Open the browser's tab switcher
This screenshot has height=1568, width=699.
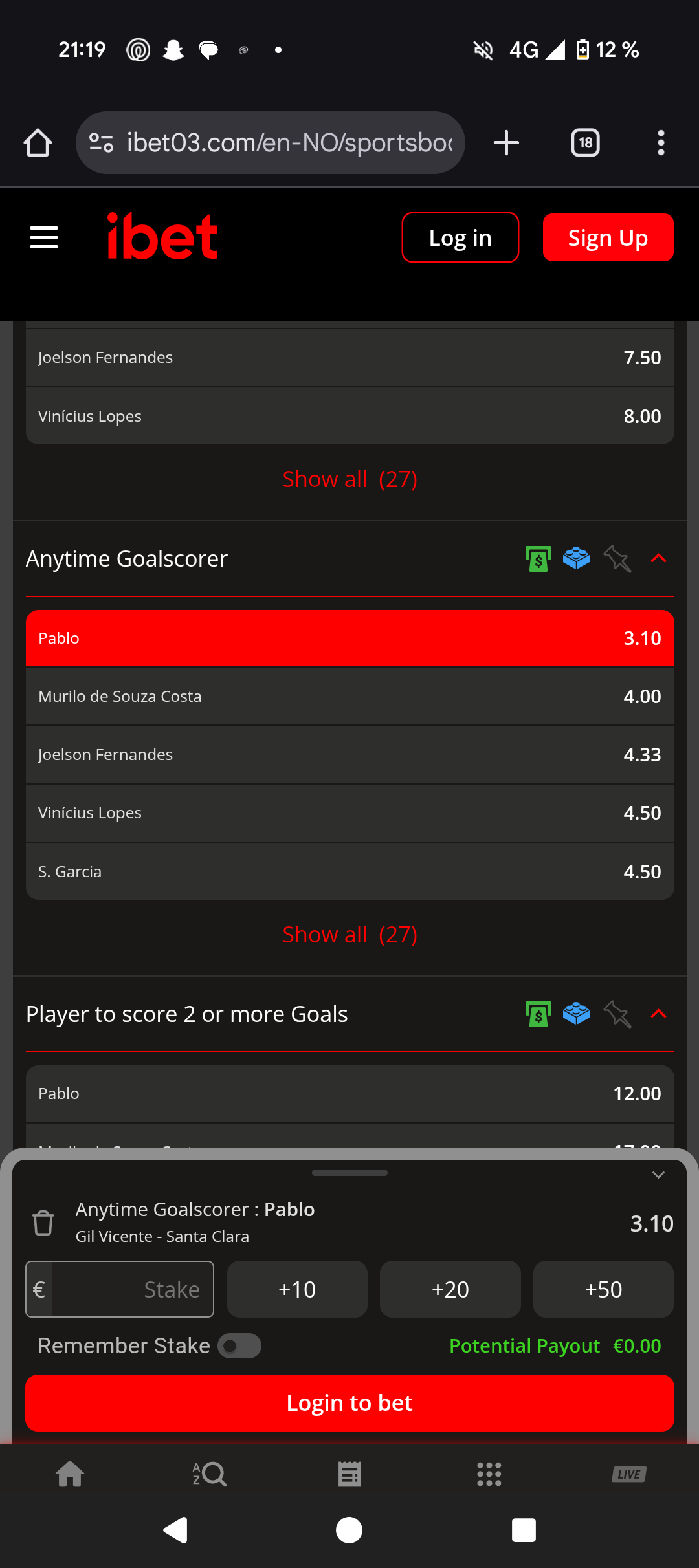pyautogui.click(x=585, y=143)
